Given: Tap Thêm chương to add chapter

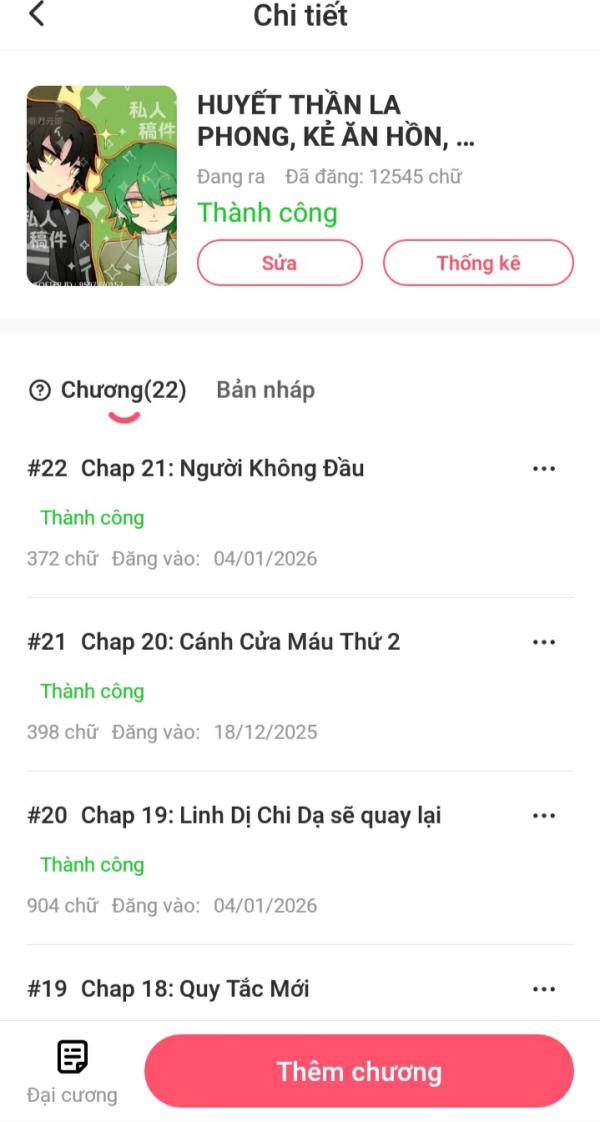Looking at the screenshot, I should tap(359, 1071).
